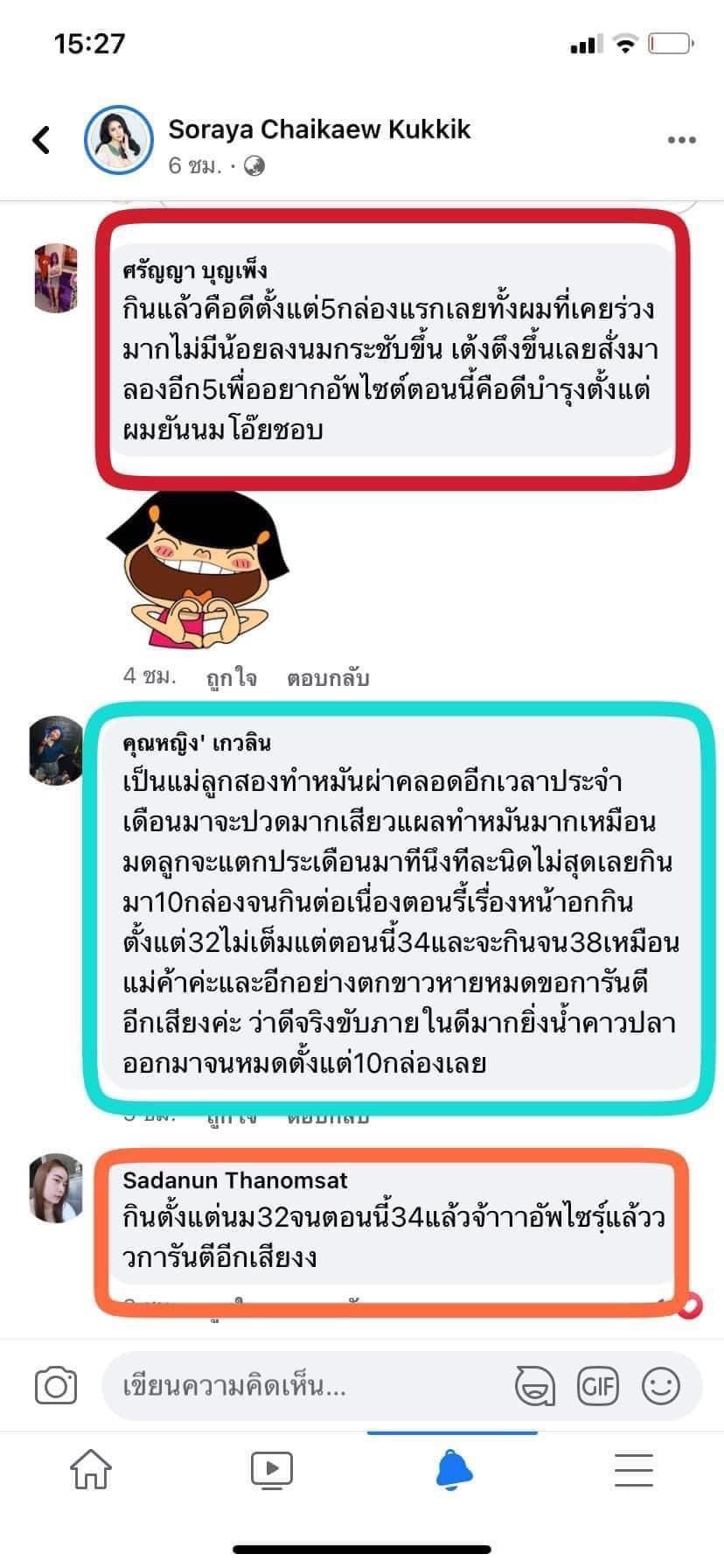Reply to ศรัญญา บุญเพ็ง's comment via ตอบกลับ
The height and width of the screenshot is (1568, 724).
328,678
